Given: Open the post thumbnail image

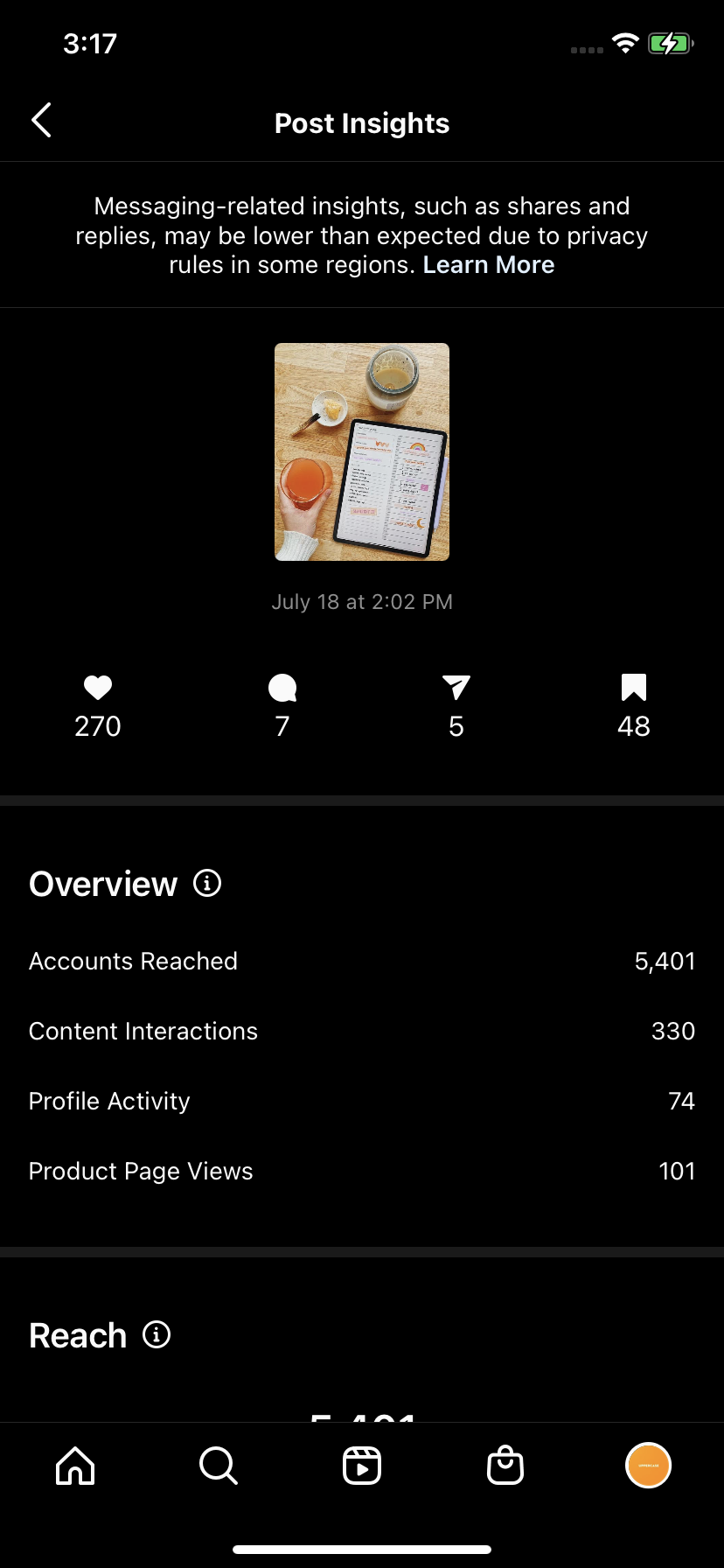Looking at the screenshot, I should (x=362, y=451).
